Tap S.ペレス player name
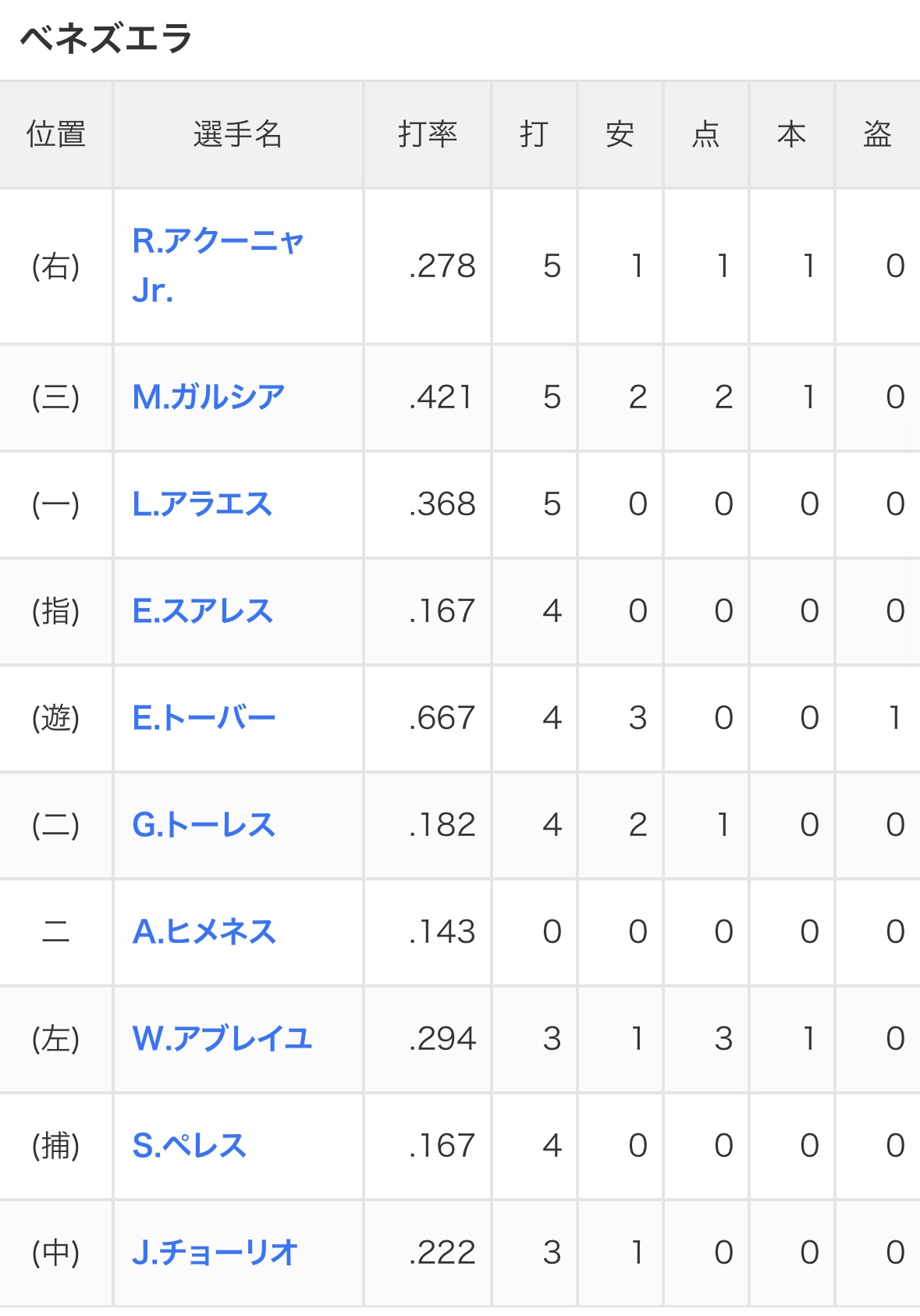 pyautogui.click(x=190, y=1146)
